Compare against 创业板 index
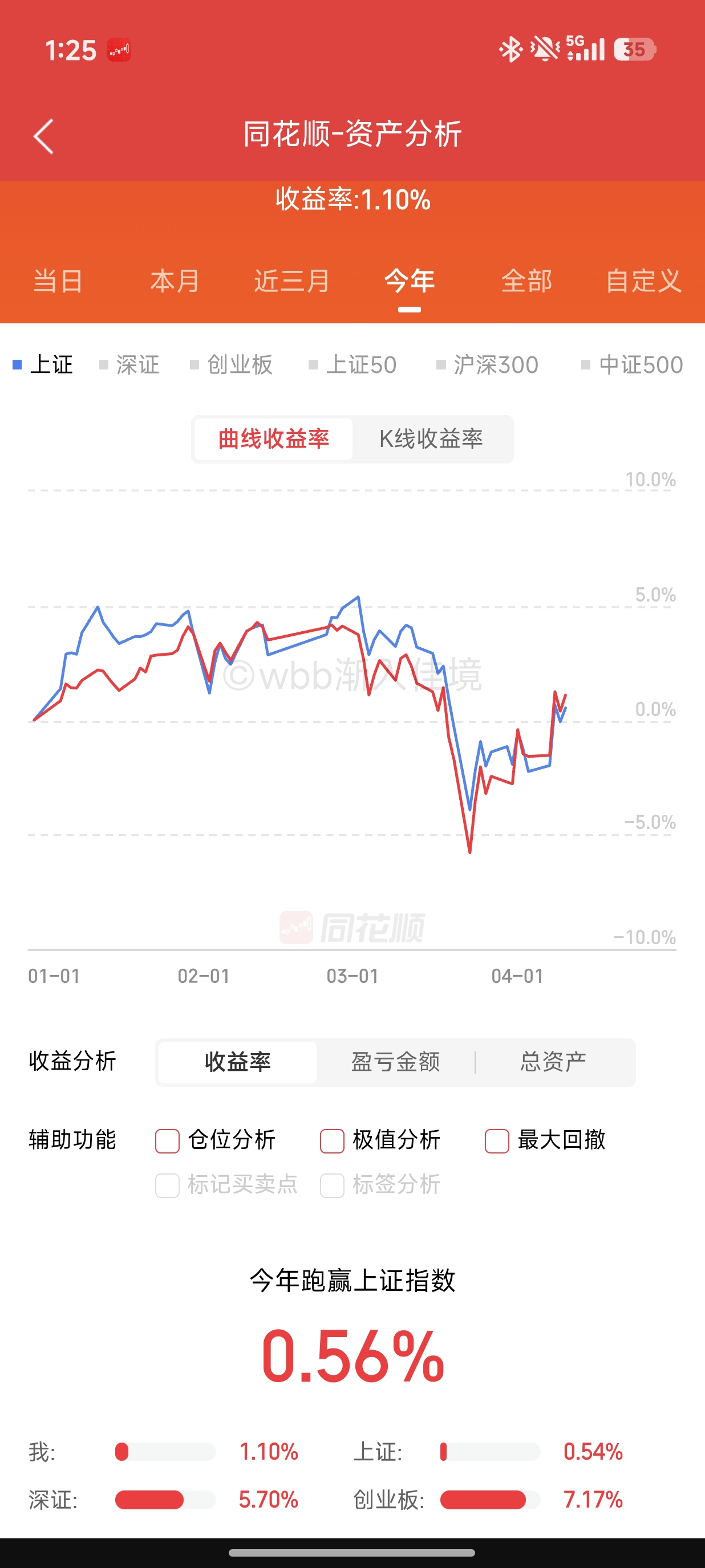The height and width of the screenshot is (1568, 705). [232, 364]
